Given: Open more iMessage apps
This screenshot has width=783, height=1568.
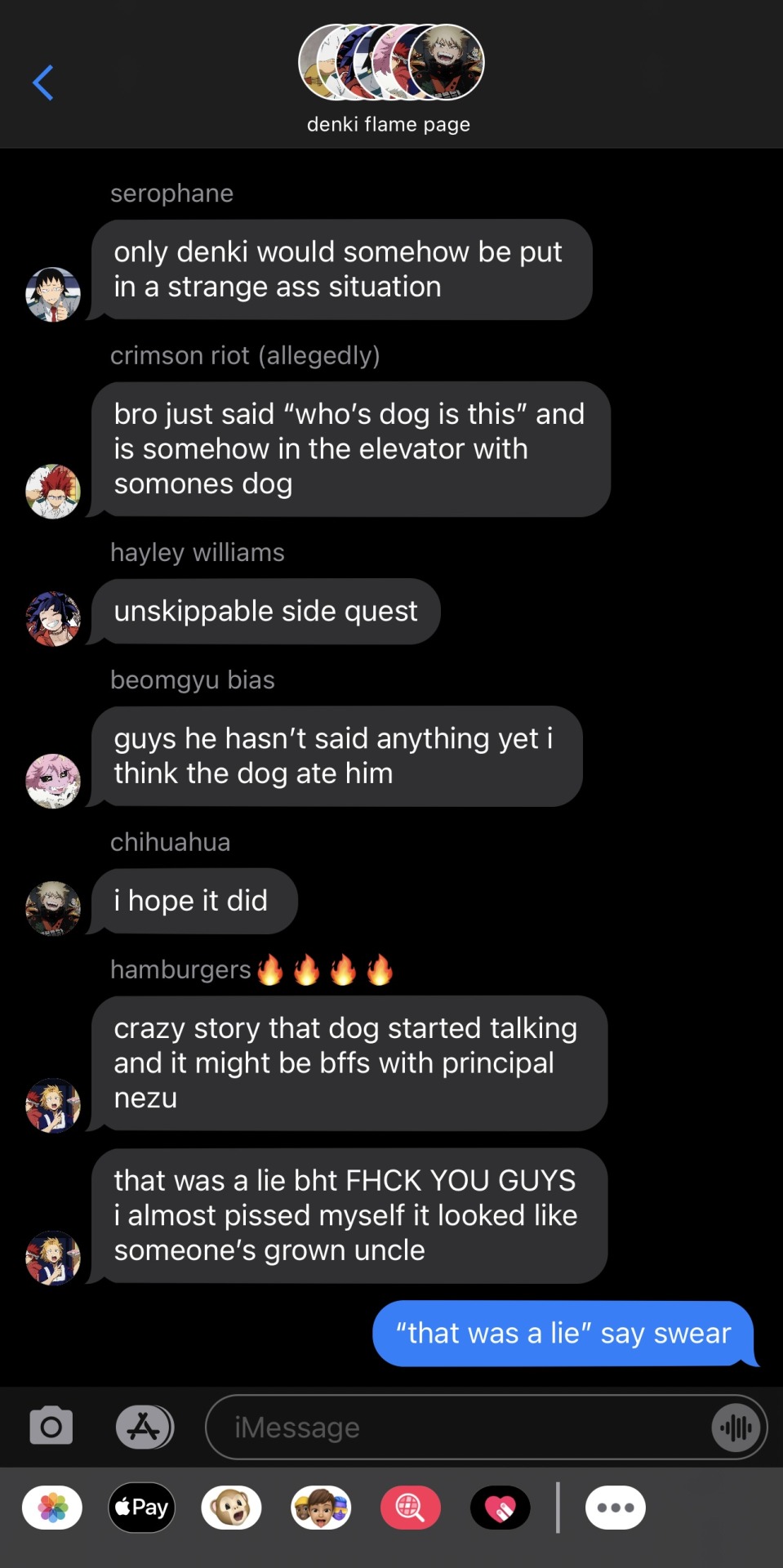Looking at the screenshot, I should click(616, 1508).
